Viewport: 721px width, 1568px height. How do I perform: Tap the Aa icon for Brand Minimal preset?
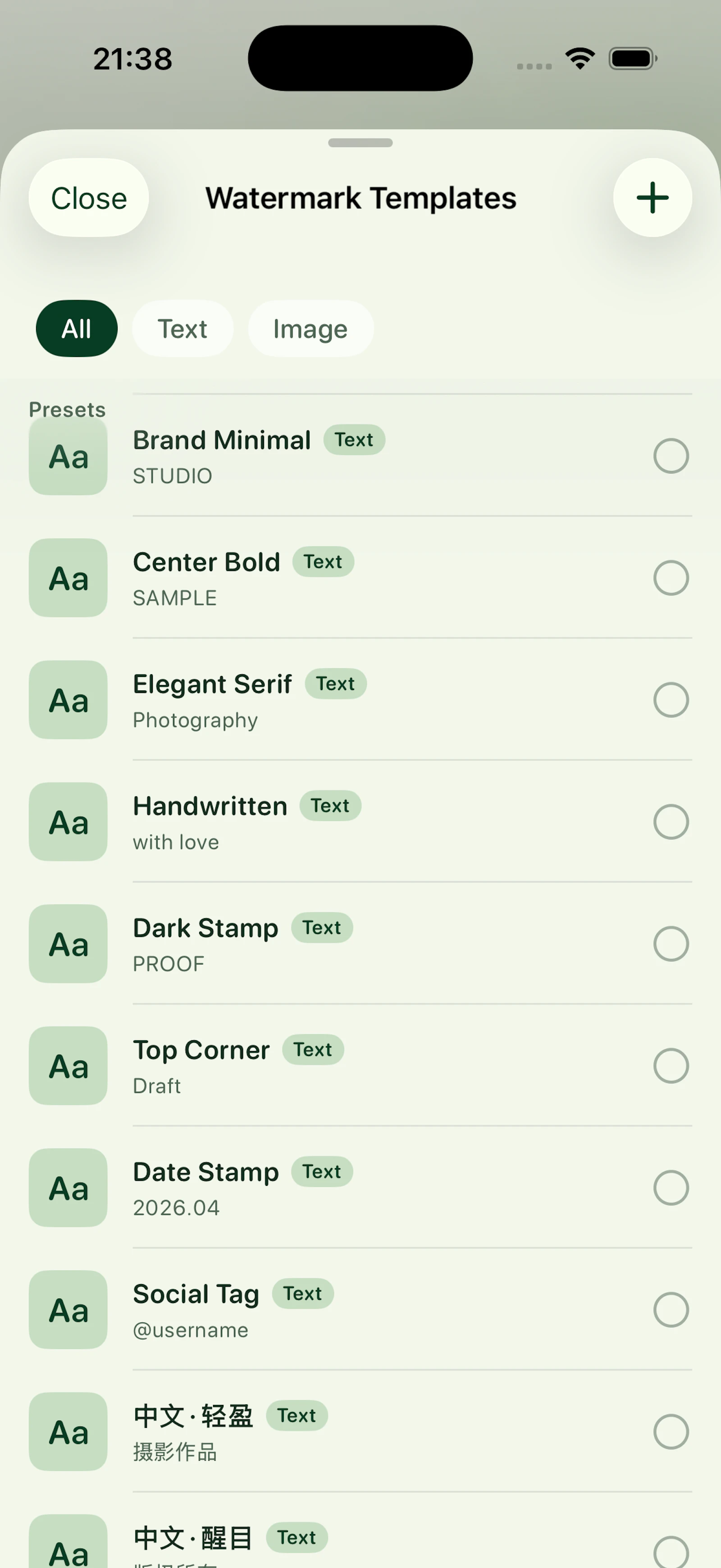(68, 457)
